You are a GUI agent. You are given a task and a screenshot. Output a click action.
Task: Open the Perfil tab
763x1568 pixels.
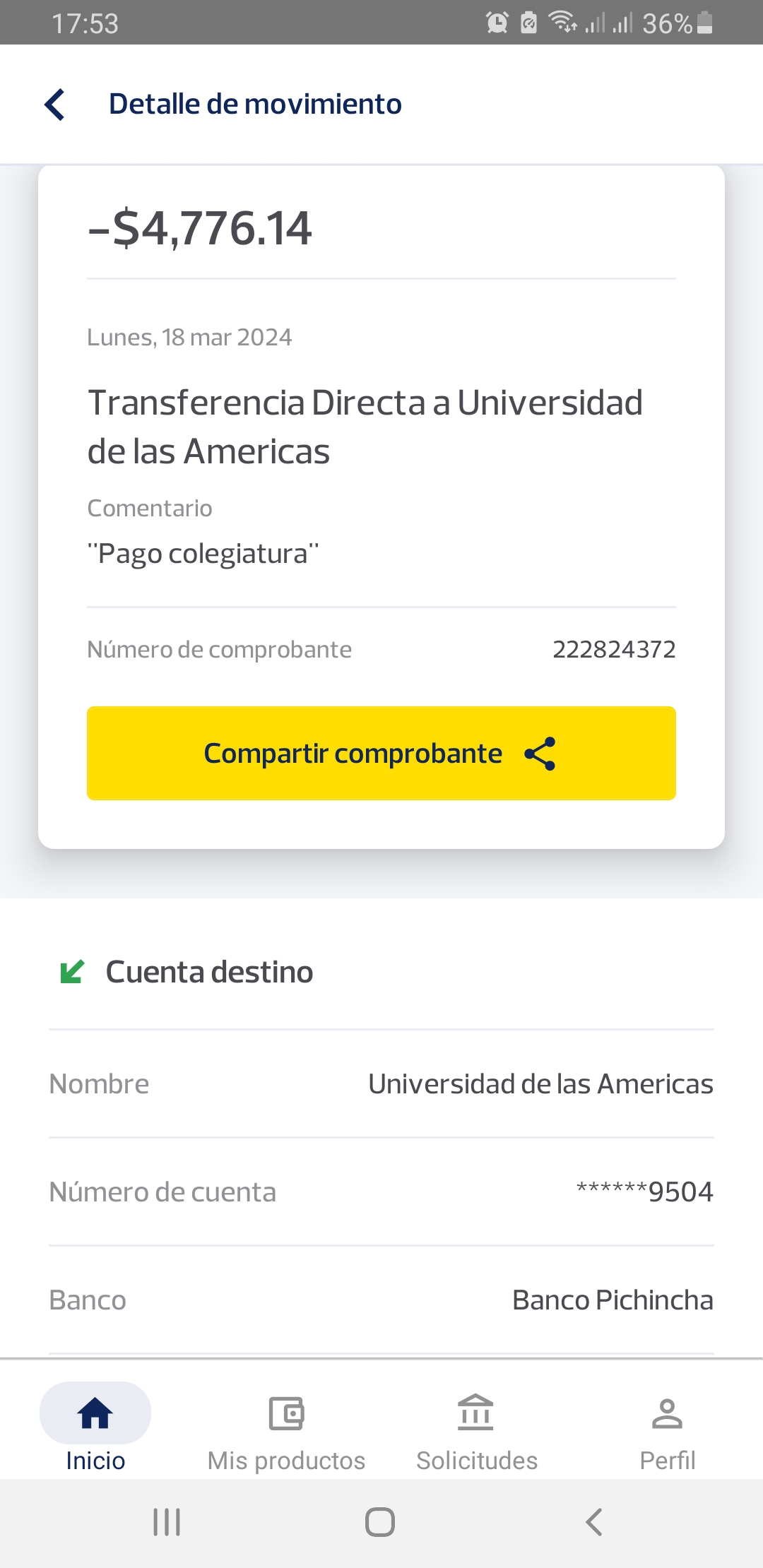click(x=667, y=1428)
